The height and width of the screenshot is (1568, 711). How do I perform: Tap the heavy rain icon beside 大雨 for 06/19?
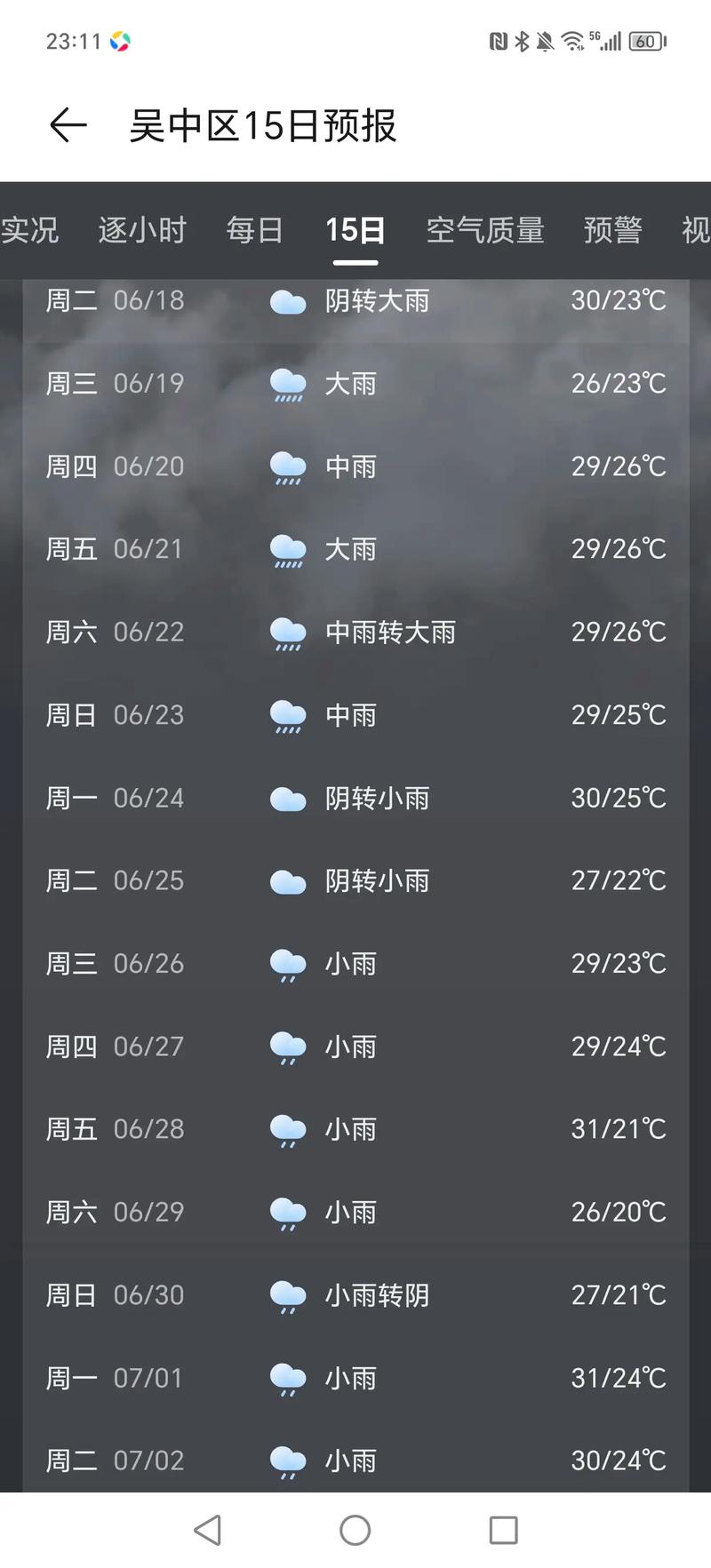[286, 384]
